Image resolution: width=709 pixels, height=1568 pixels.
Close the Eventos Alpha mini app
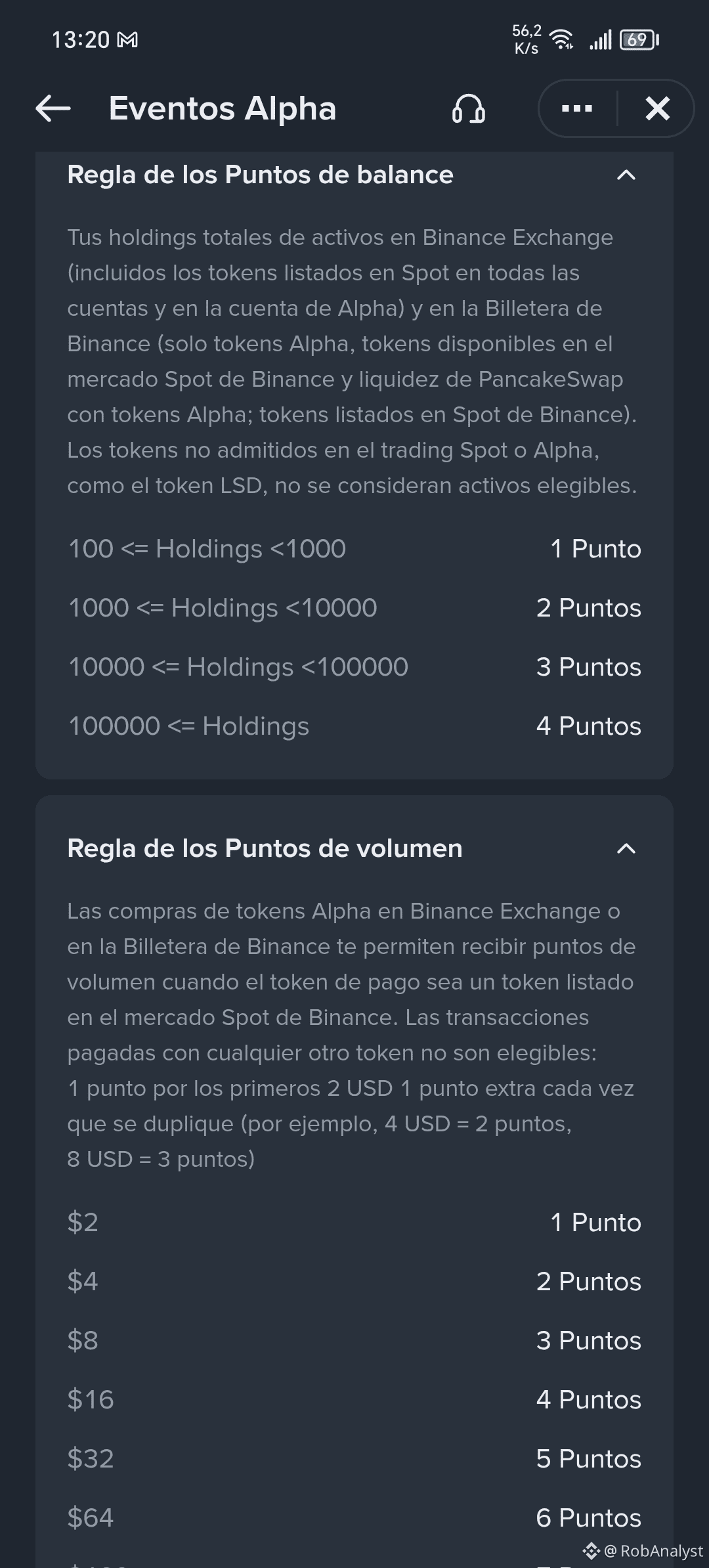[x=657, y=109]
